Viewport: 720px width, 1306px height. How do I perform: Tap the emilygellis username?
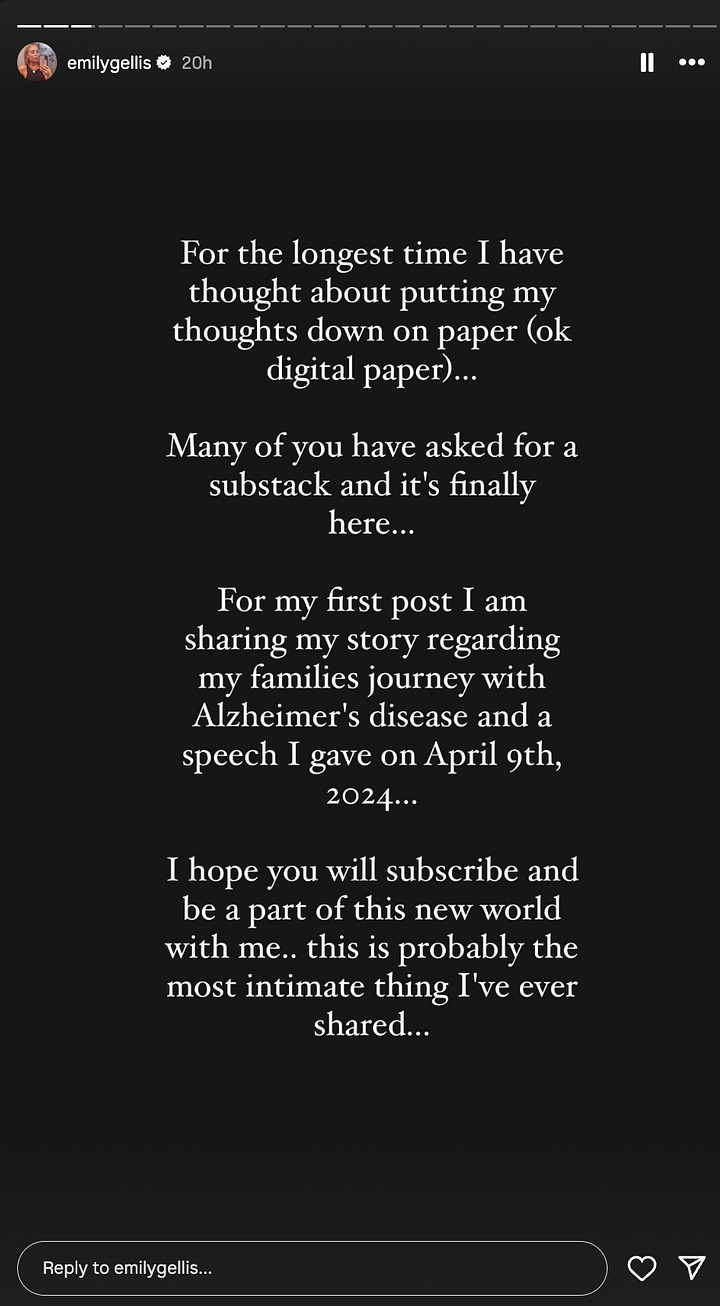point(108,63)
